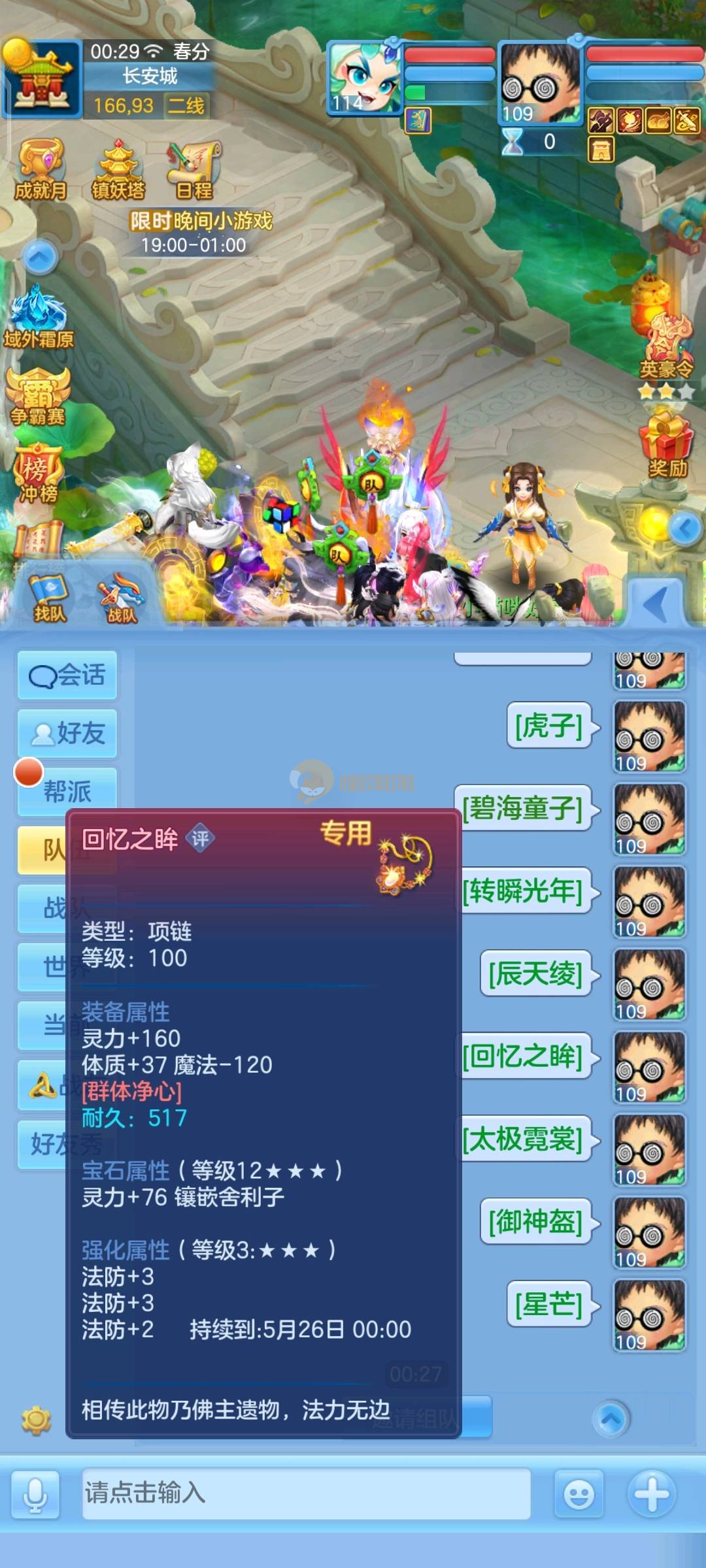Show details for [辰天绫]
This screenshot has height=1568, width=706.
[x=536, y=973]
